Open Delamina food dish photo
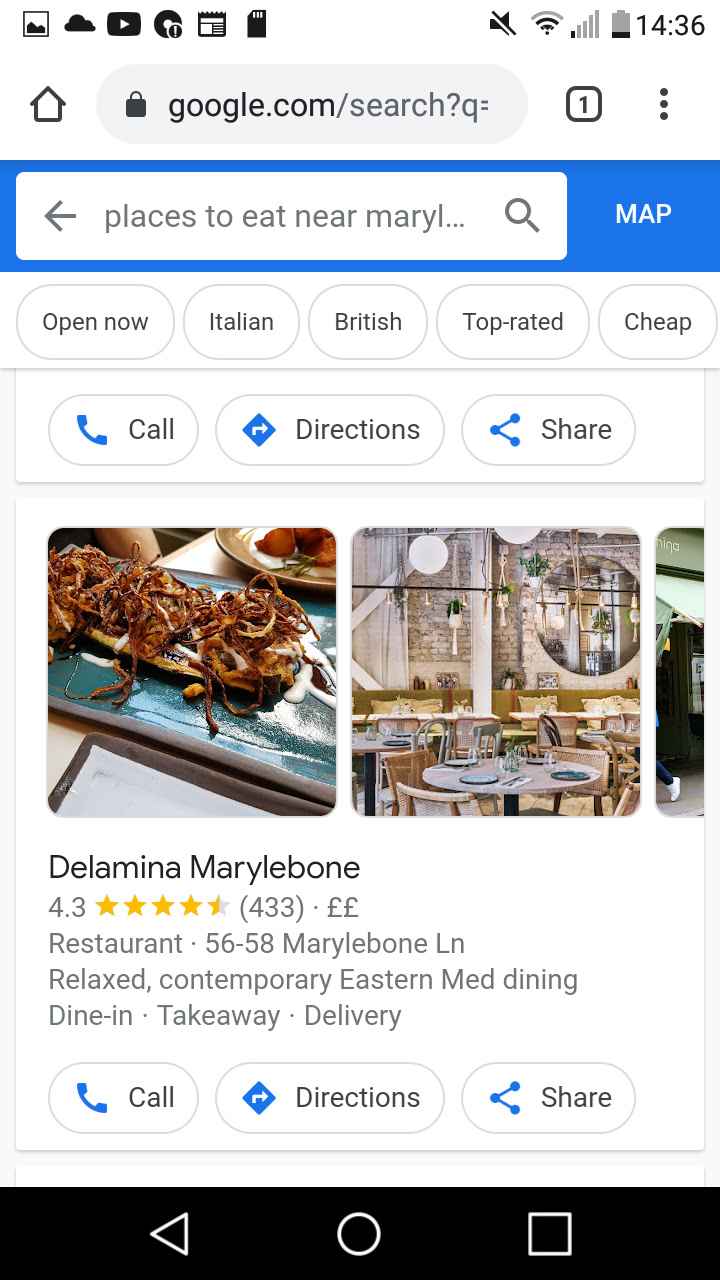720x1280 pixels. point(192,672)
